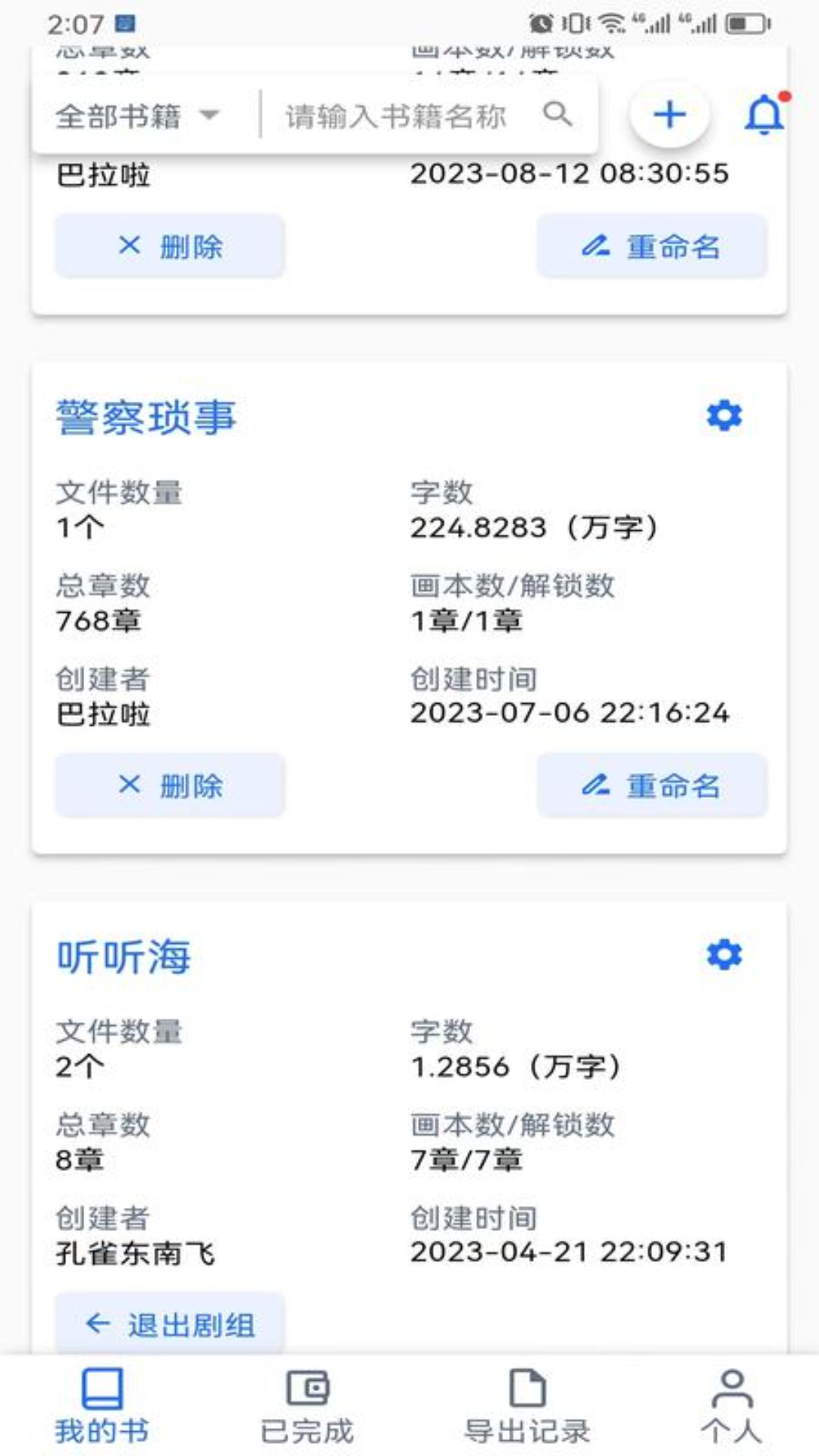Create a new book with plus icon
This screenshot has width=819, height=1456.
pyautogui.click(x=668, y=114)
